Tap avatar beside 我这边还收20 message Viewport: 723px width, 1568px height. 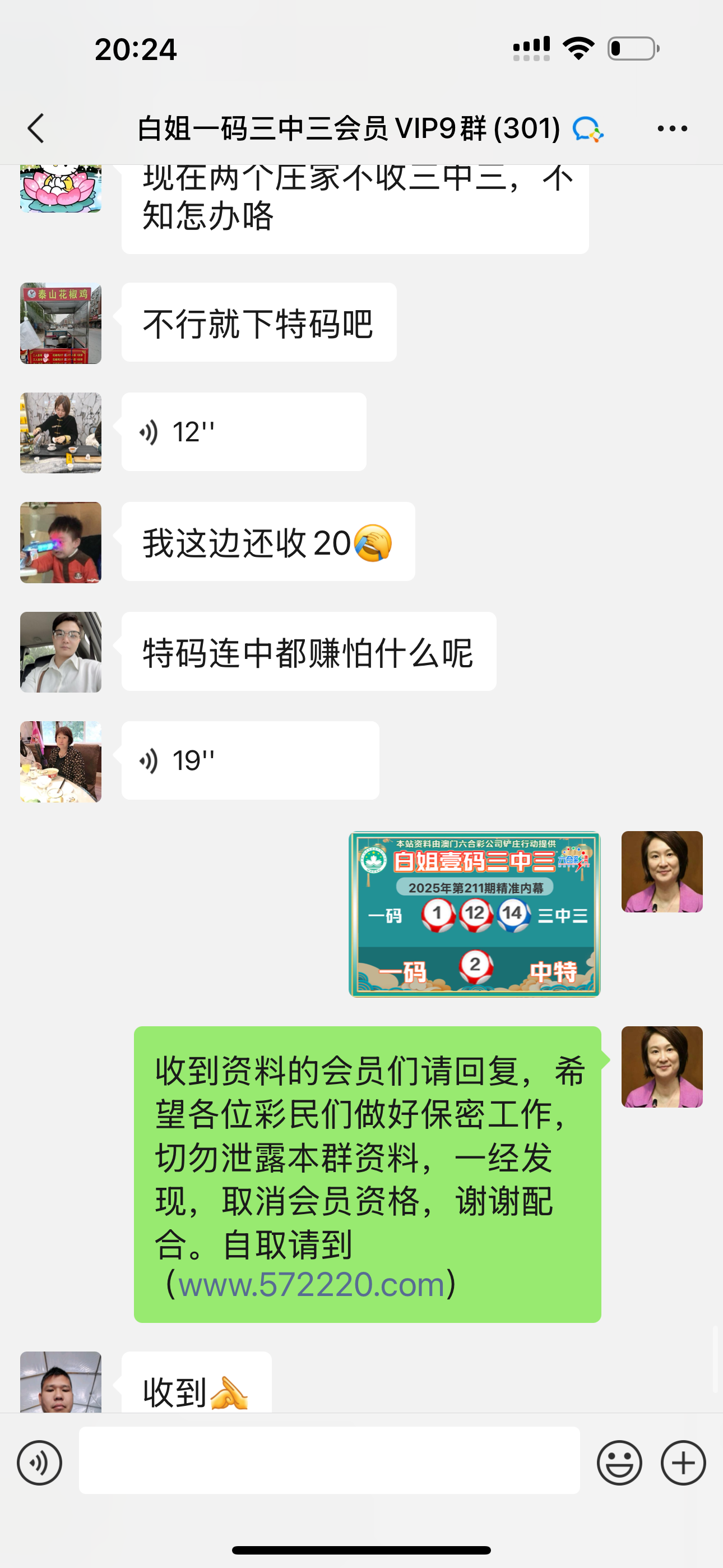tap(61, 542)
